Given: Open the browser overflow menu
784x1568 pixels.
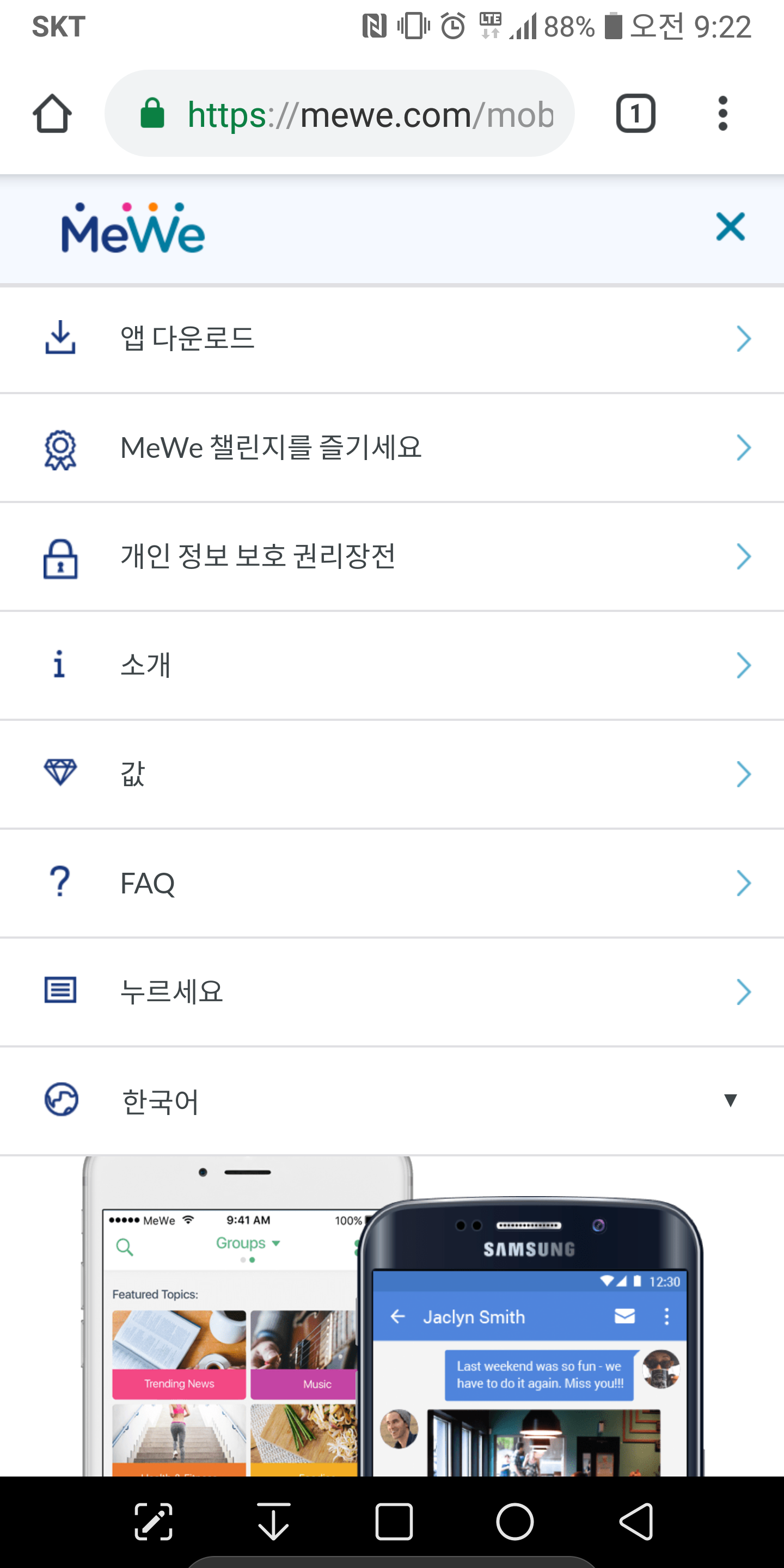Looking at the screenshot, I should click(x=722, y=114).
